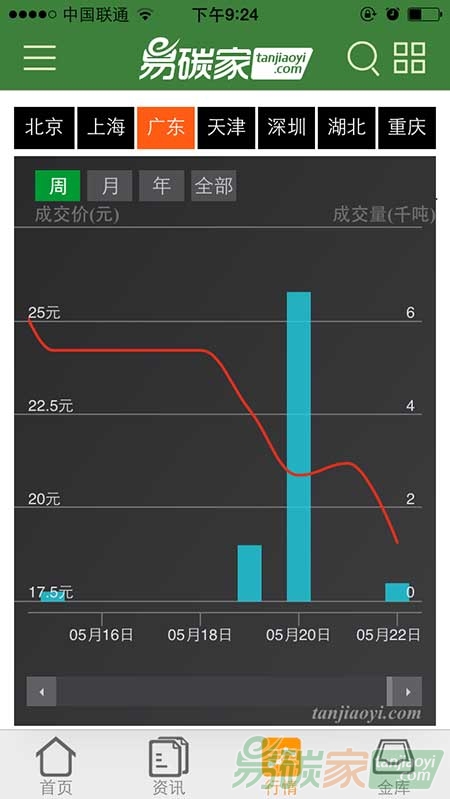Switch to the 湖北 tab
Screen dimensions: 450x799
click(x=347, y=127)
